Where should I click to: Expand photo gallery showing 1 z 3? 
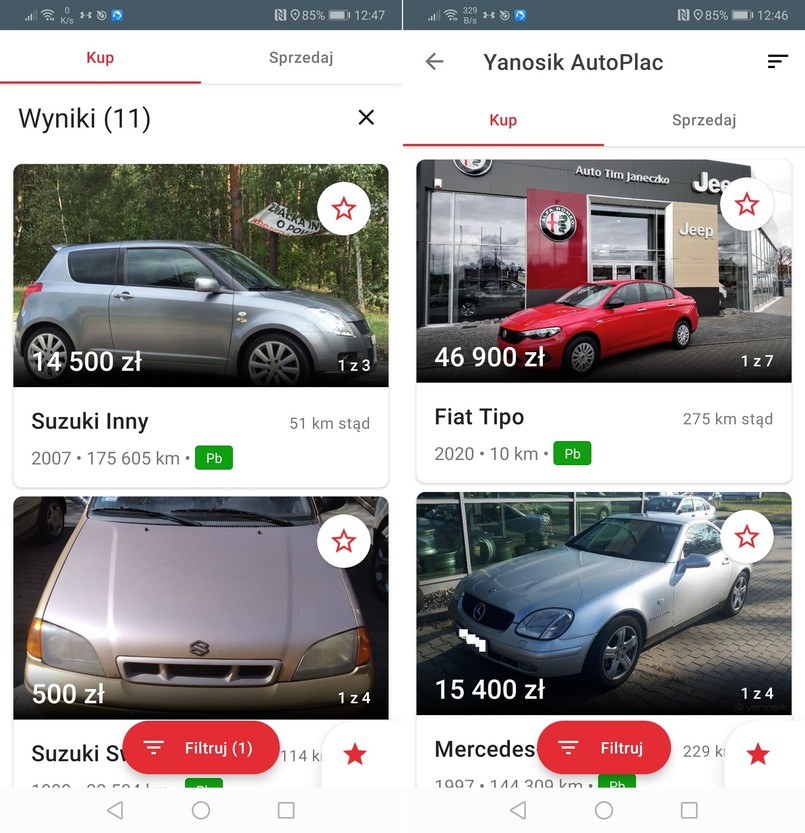[353, 366]
